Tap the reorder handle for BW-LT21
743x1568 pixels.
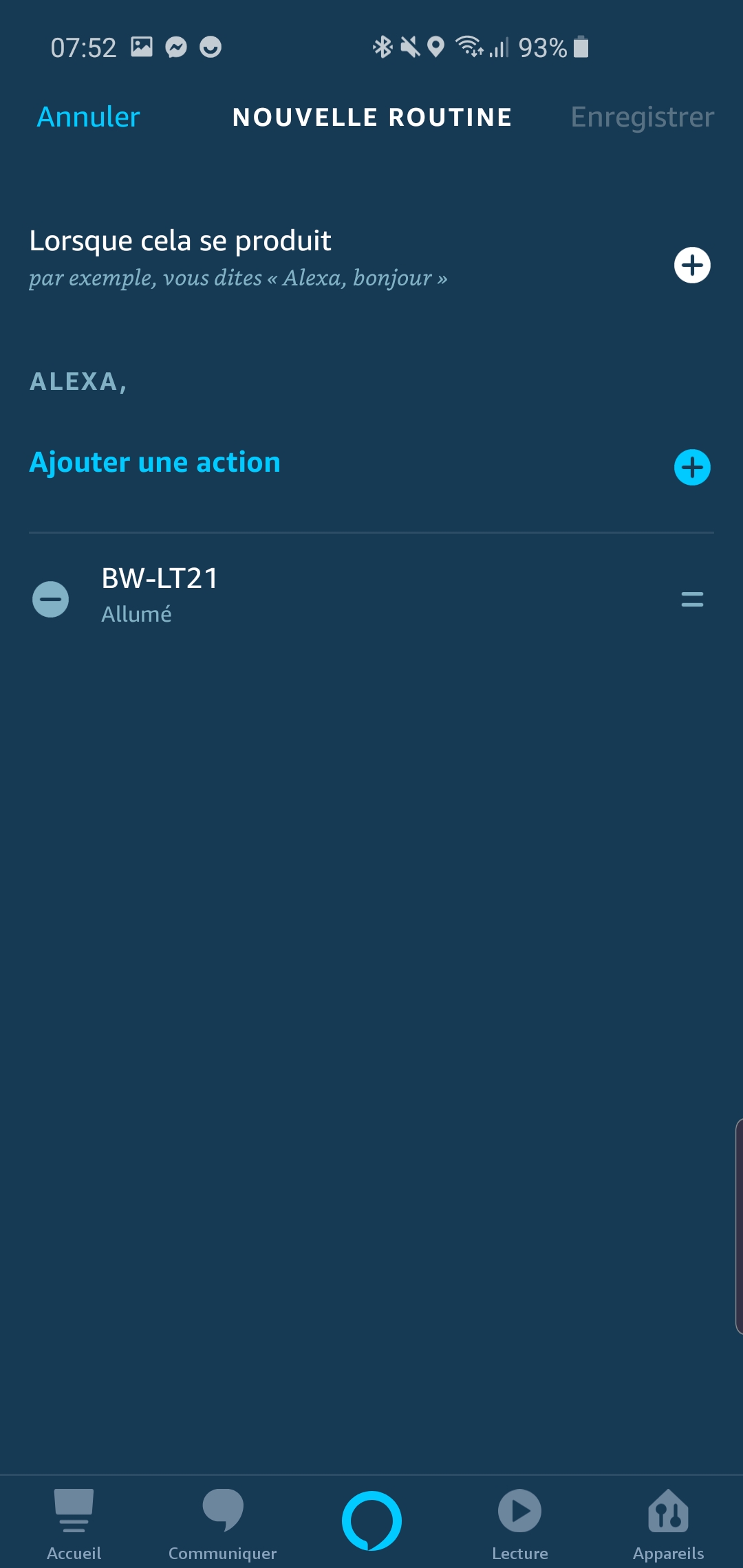tap(691, 599)
